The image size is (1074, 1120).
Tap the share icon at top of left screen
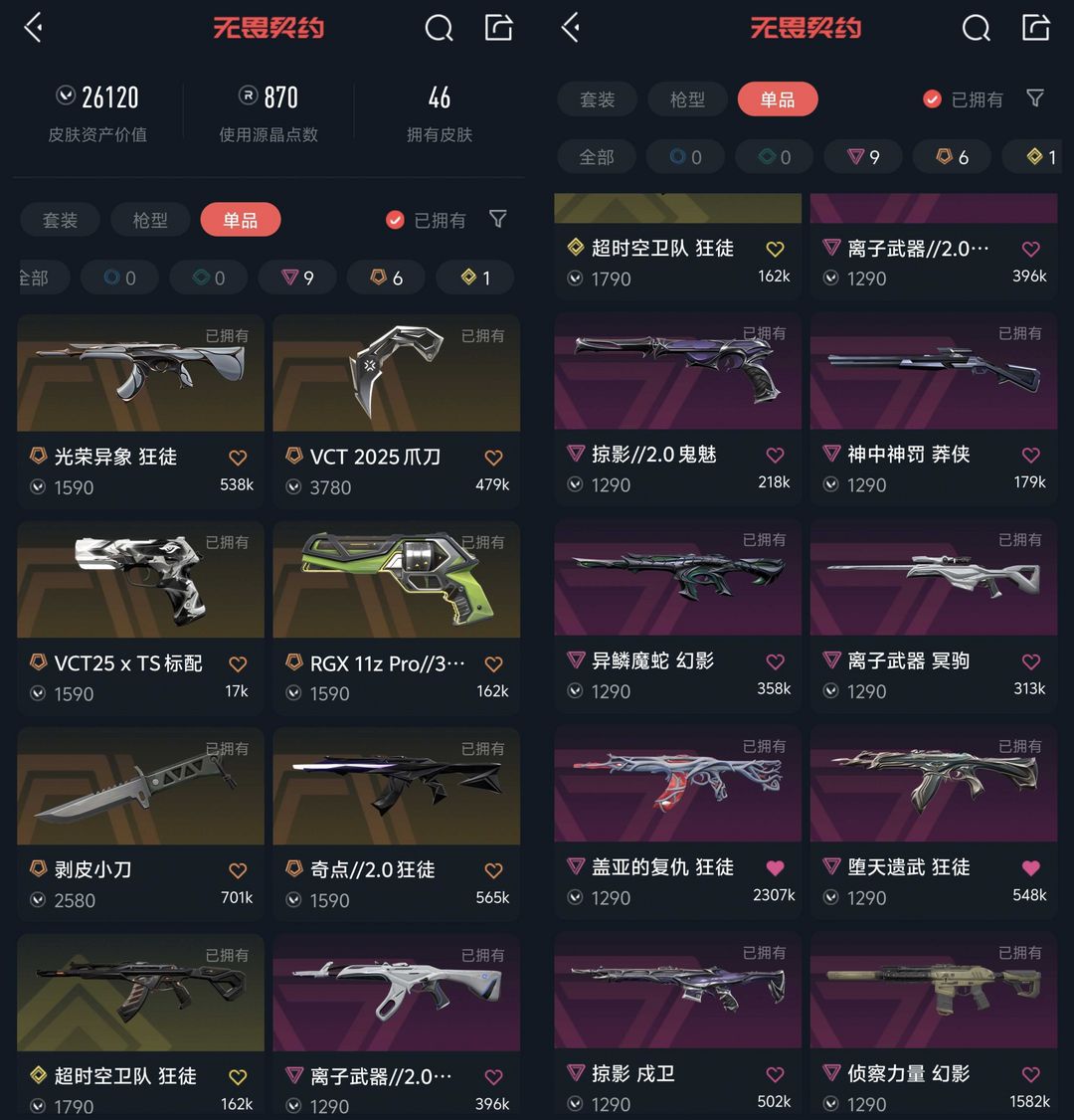(x=498, y=28)
